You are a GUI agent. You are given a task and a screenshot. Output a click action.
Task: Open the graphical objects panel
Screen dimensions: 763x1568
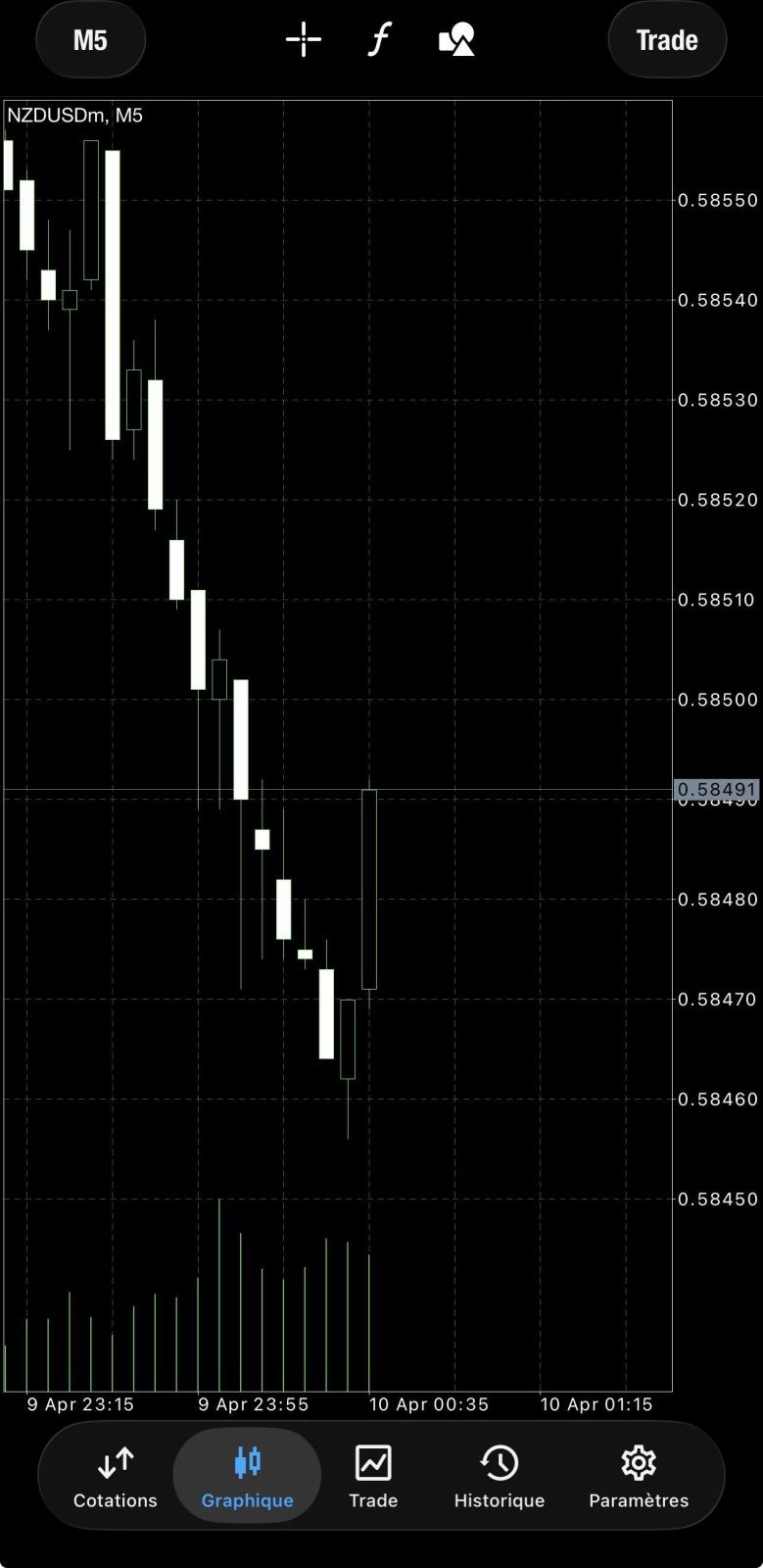(455, 39)
